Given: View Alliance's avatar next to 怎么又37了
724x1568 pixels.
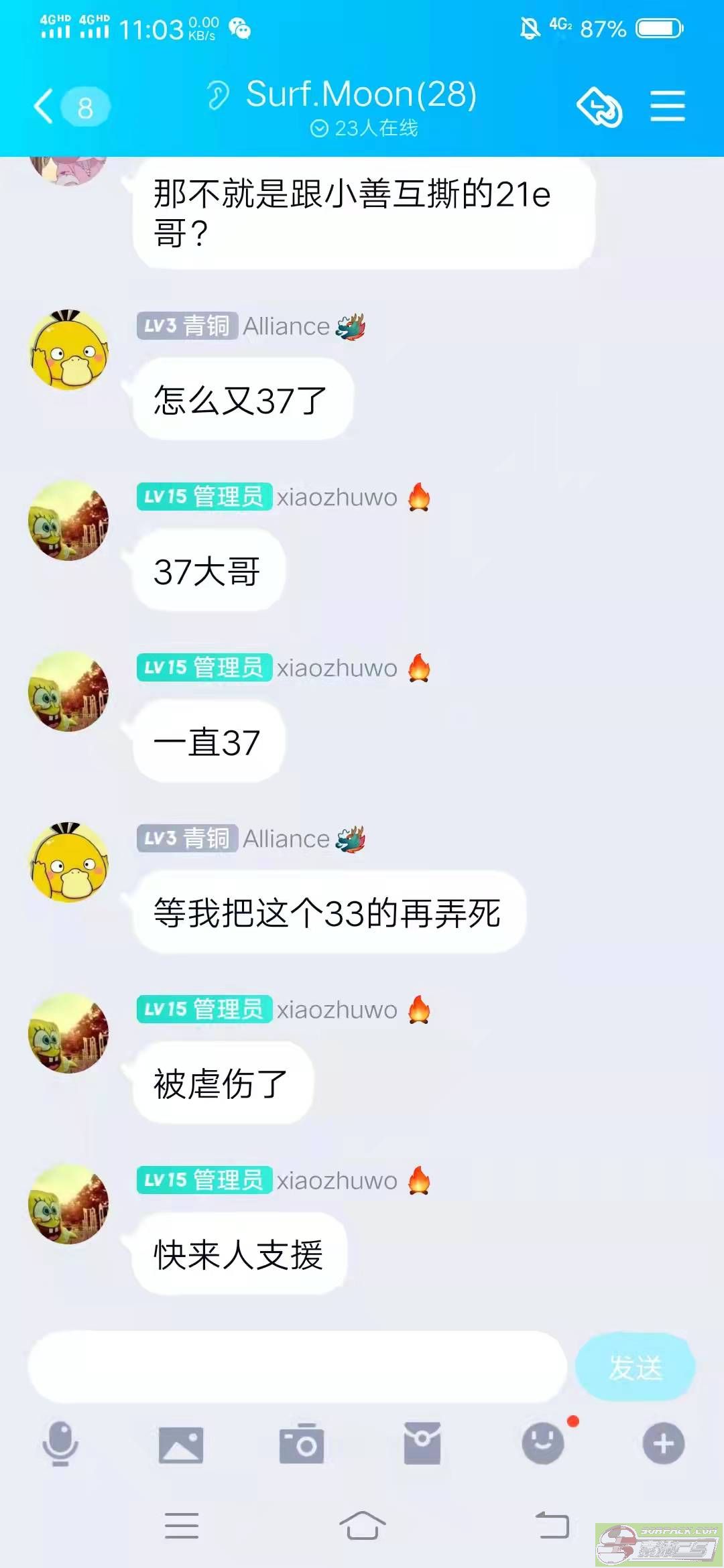Looking at the screenshot, I should [69, 350].
